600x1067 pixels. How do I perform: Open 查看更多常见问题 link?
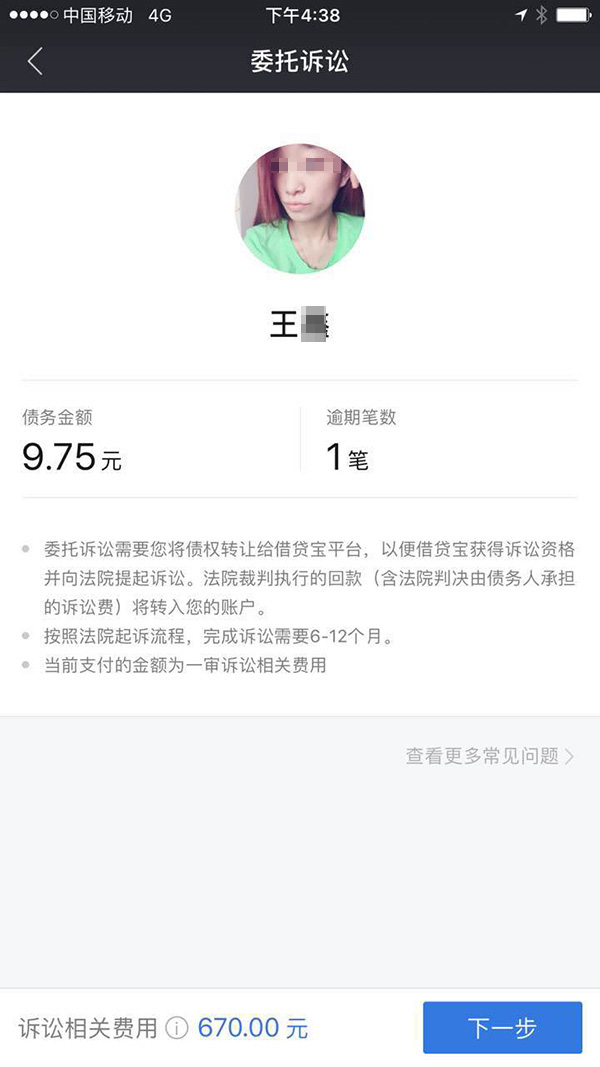tap(489, 756)
